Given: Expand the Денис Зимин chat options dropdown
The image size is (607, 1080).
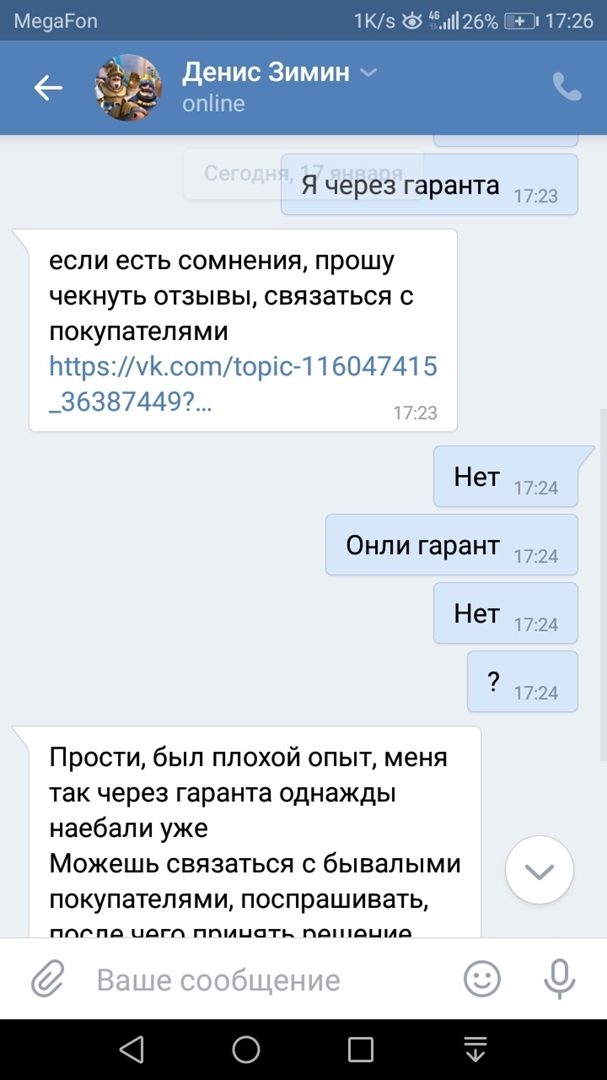Looking at the screenshot, I should [368, 73].
